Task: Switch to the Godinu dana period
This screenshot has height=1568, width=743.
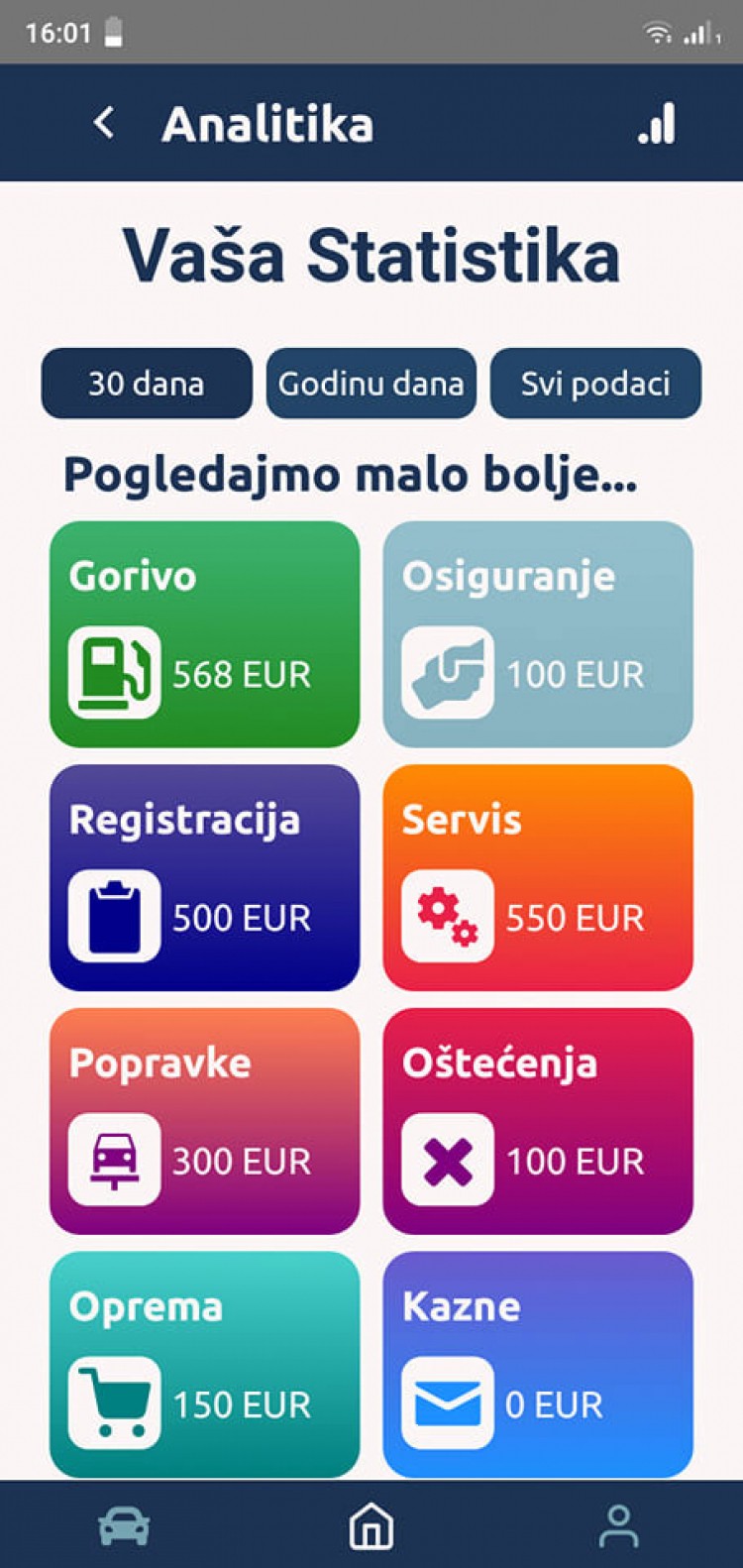Action: [371, 384]
